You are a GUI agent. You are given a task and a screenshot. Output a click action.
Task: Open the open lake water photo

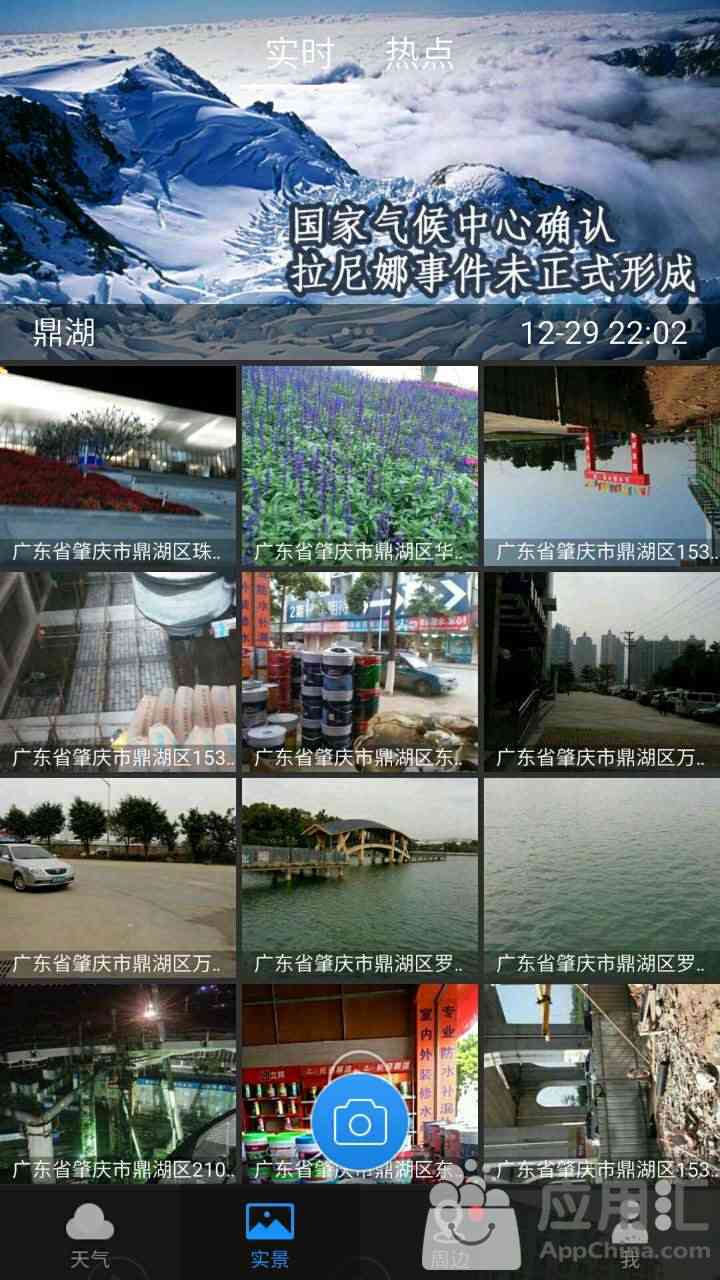[602, 878]
